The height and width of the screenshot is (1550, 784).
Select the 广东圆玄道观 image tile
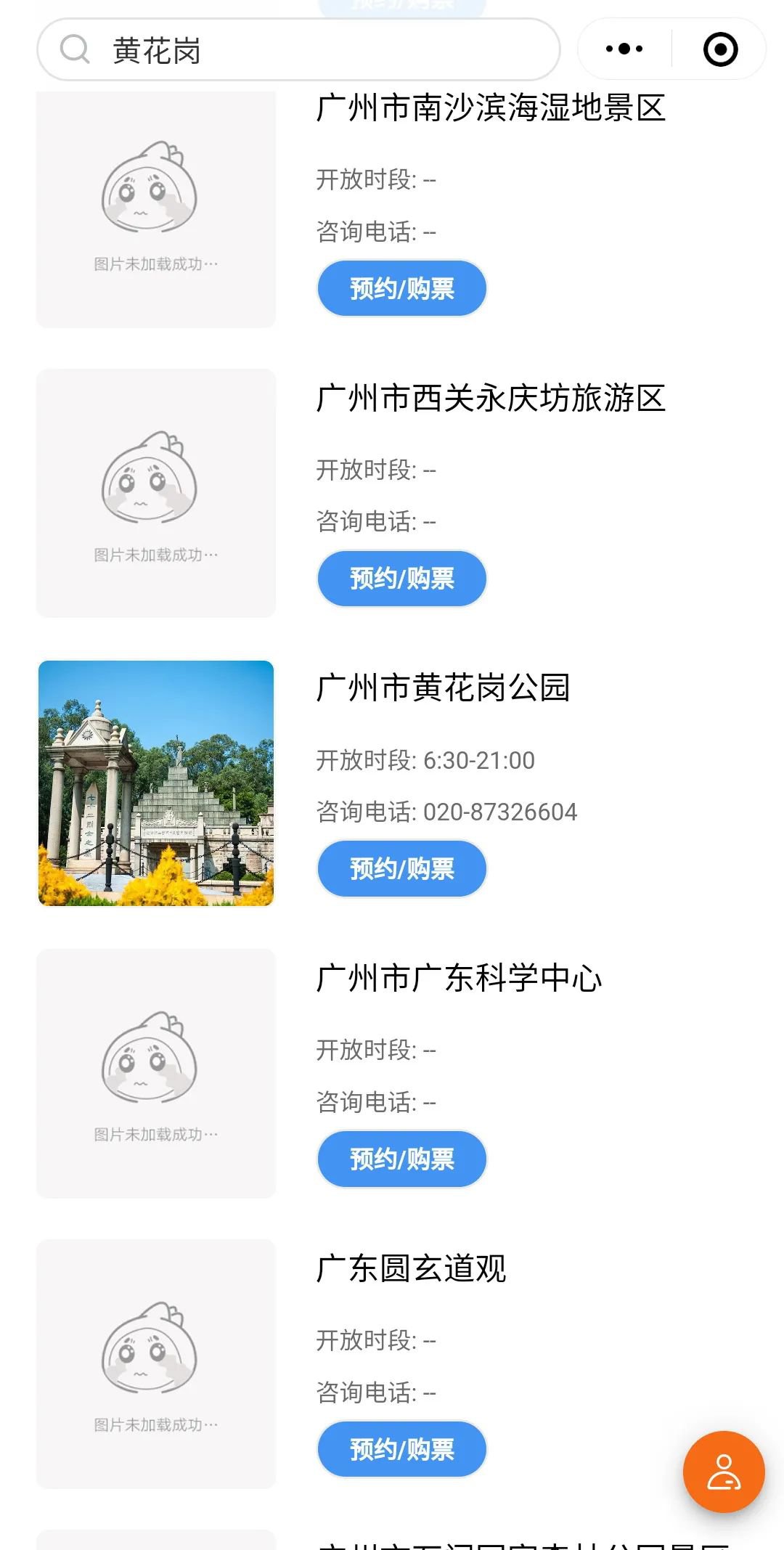pyautogui.click(x=156, y=1364)
